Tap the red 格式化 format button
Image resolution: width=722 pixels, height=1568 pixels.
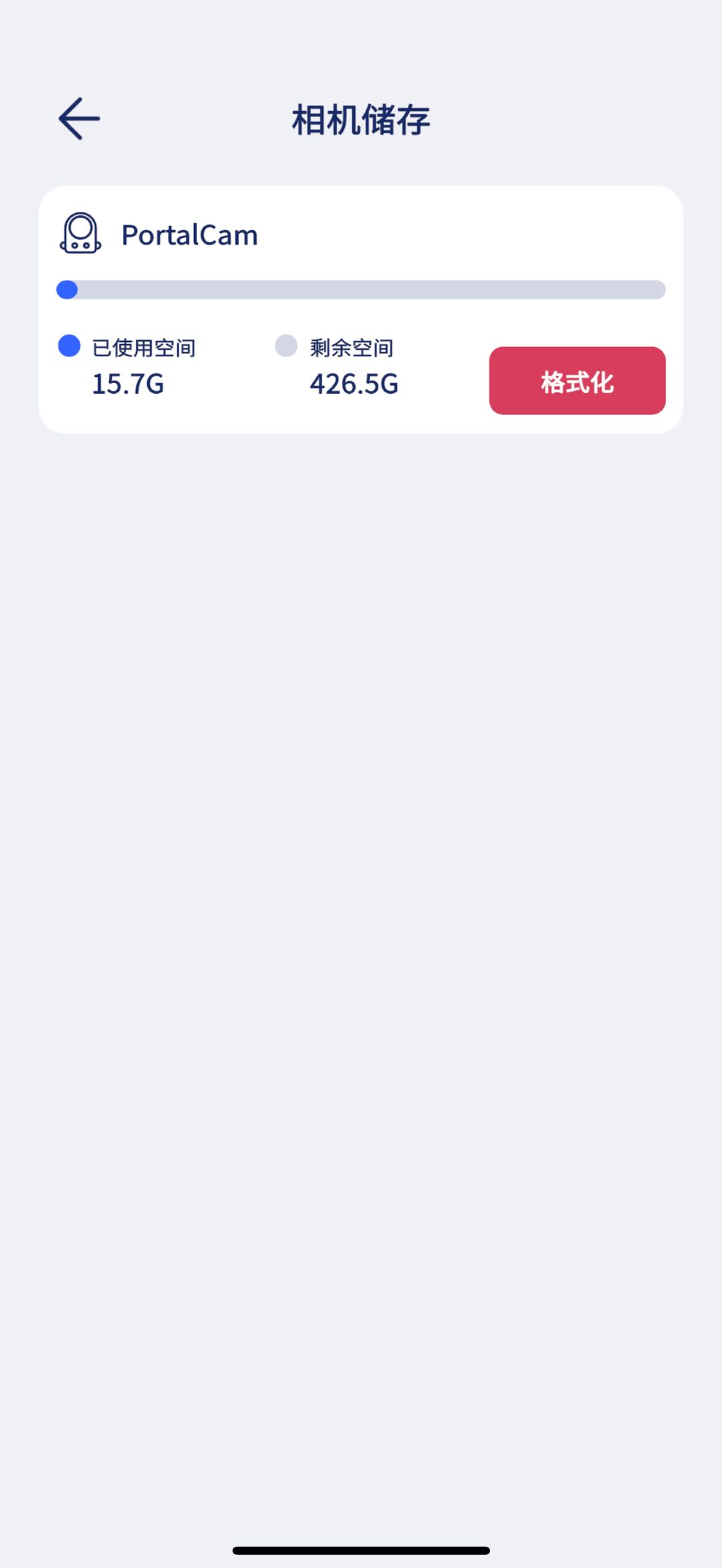[577, 381]
